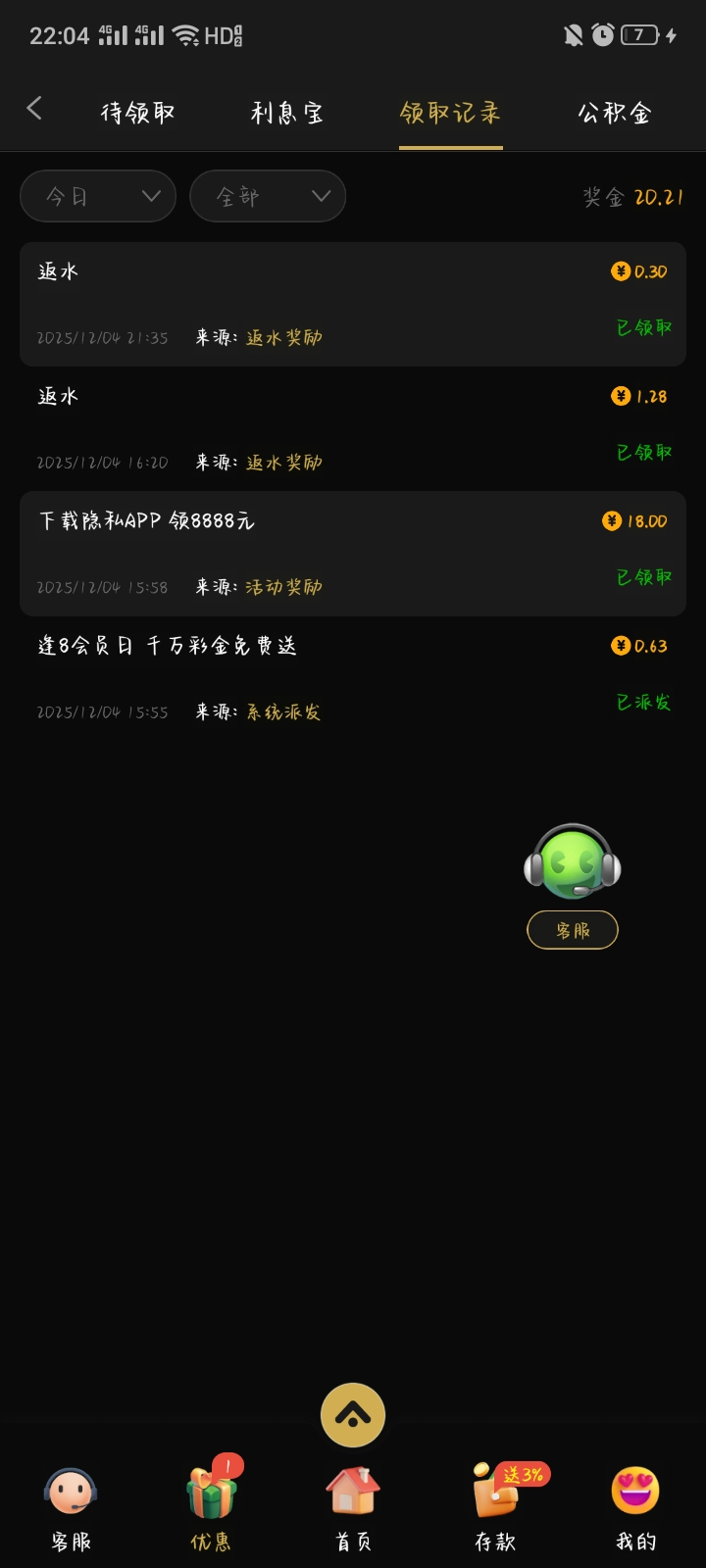The width and height of the screenshot is (706, 1568).
Task: Switch to the 公积金 tab
Action: [x=614, y=113]
